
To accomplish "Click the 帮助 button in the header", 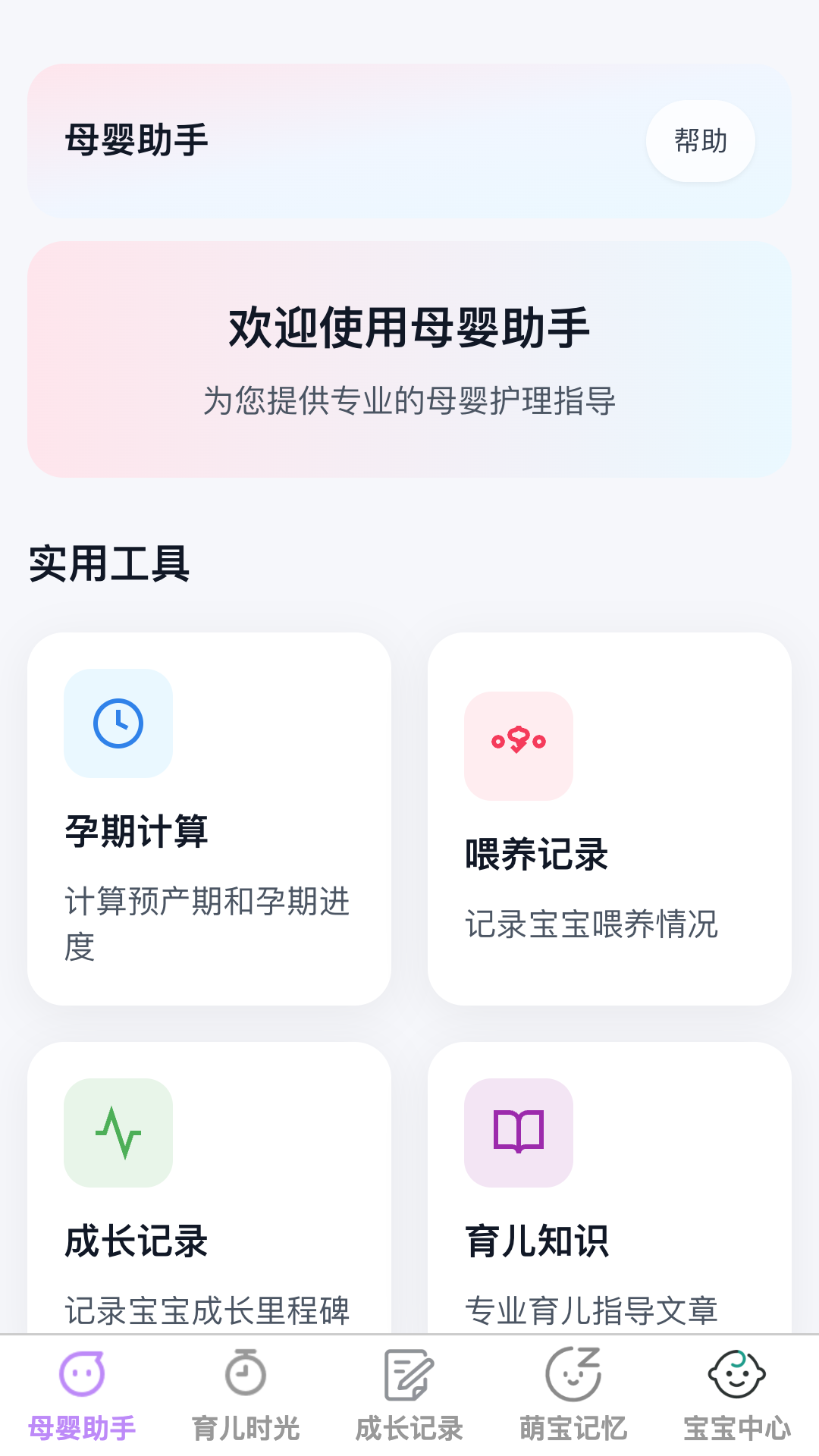I will coord(700,141).
